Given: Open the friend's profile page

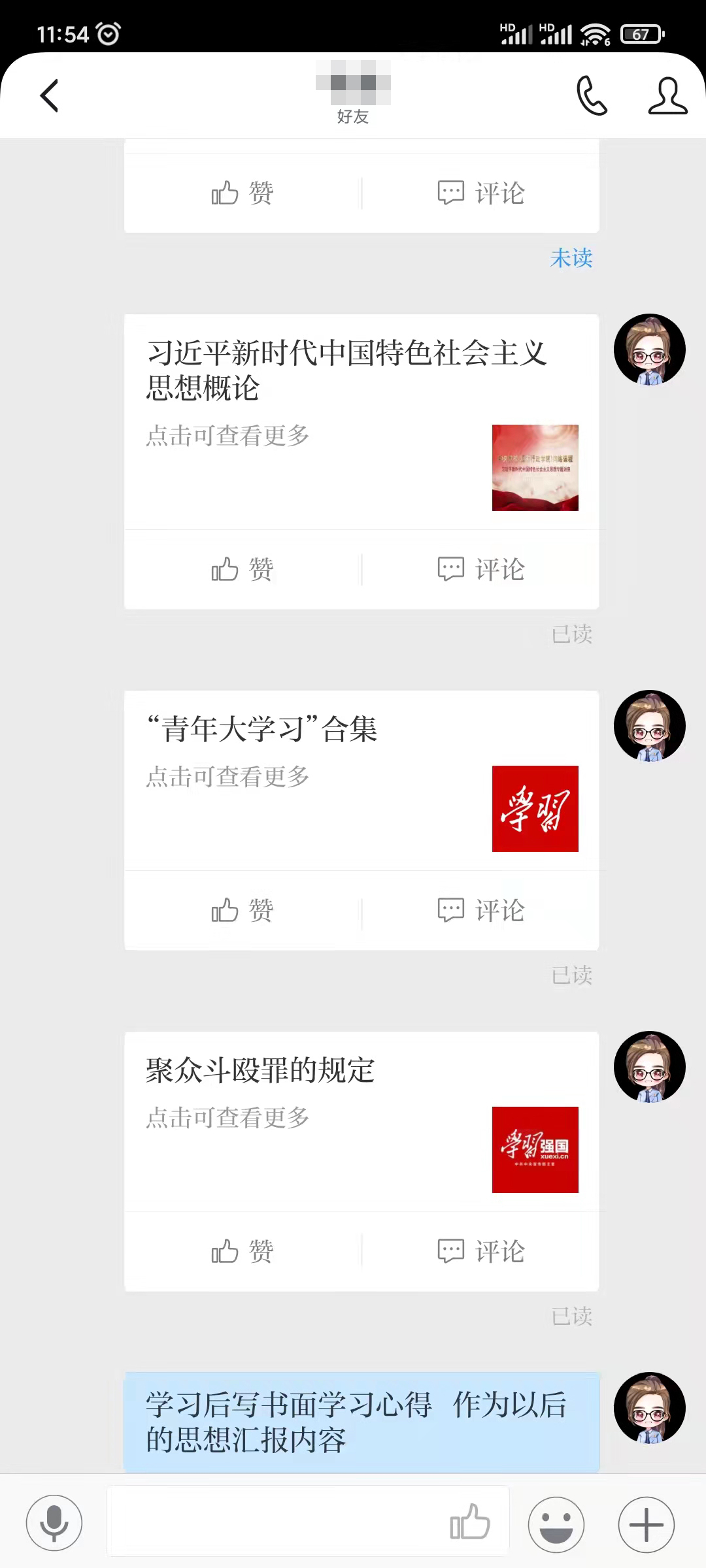Looking at the screenshot, I should click(667, 96).
